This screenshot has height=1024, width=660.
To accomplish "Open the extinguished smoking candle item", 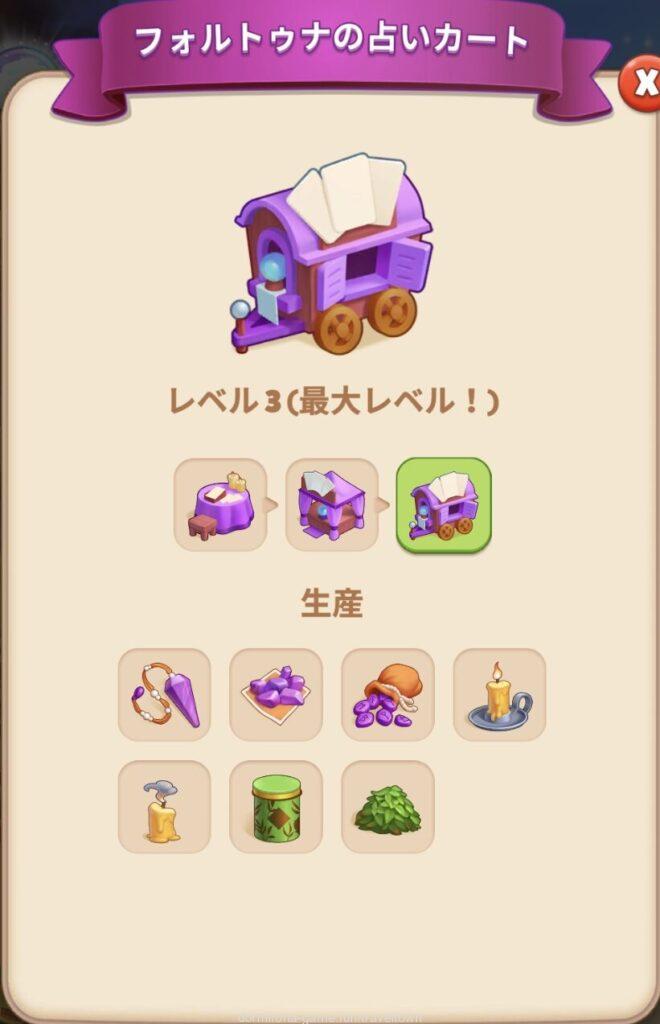I will [164, 806].
